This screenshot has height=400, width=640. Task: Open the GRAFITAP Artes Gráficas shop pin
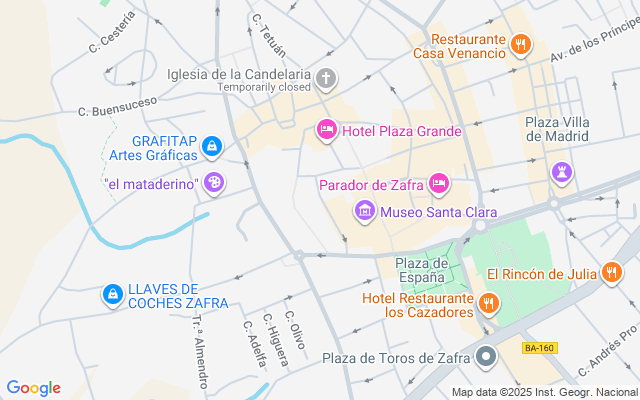point(211,147)
